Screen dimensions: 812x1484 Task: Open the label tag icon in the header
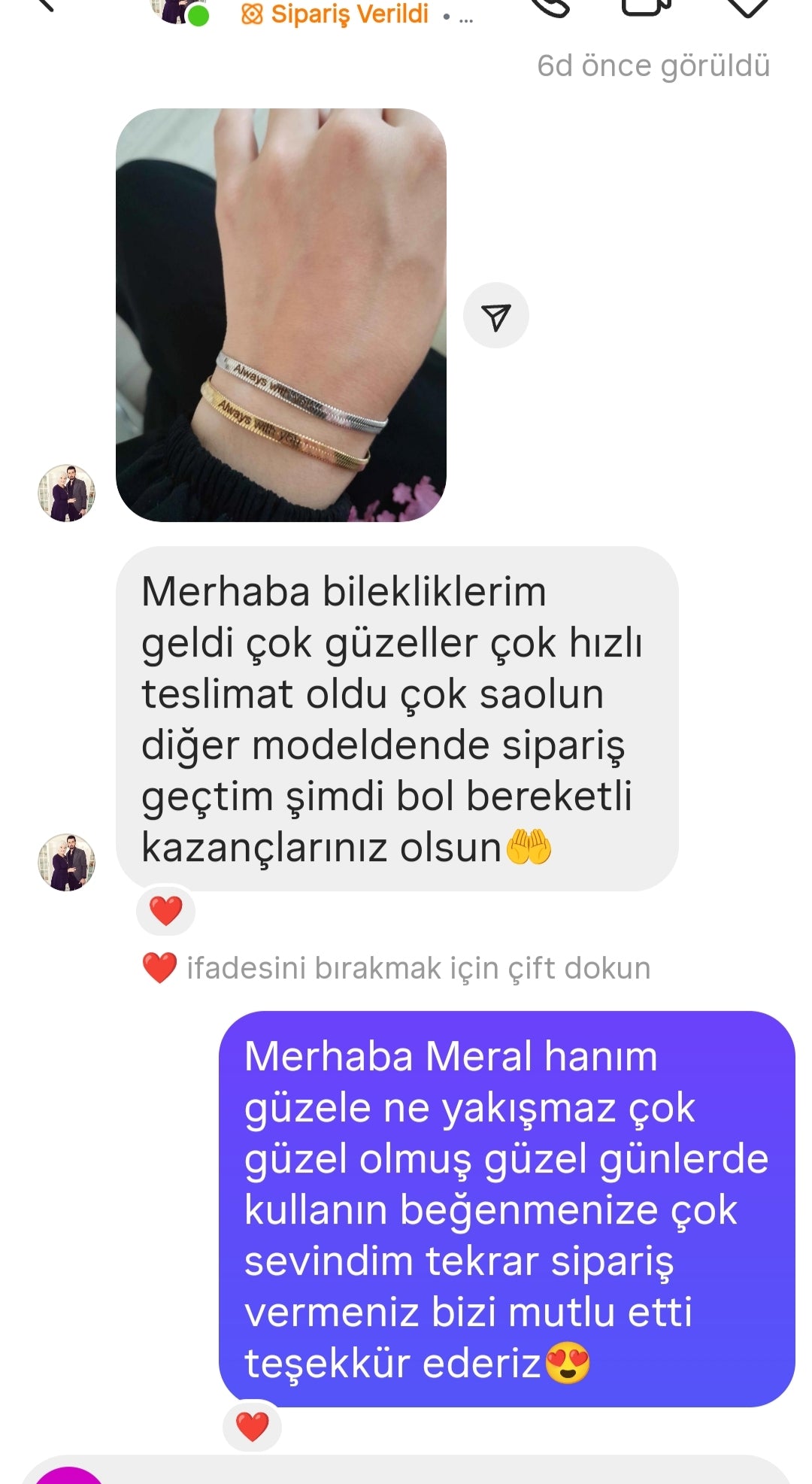[x=746, y=6]
